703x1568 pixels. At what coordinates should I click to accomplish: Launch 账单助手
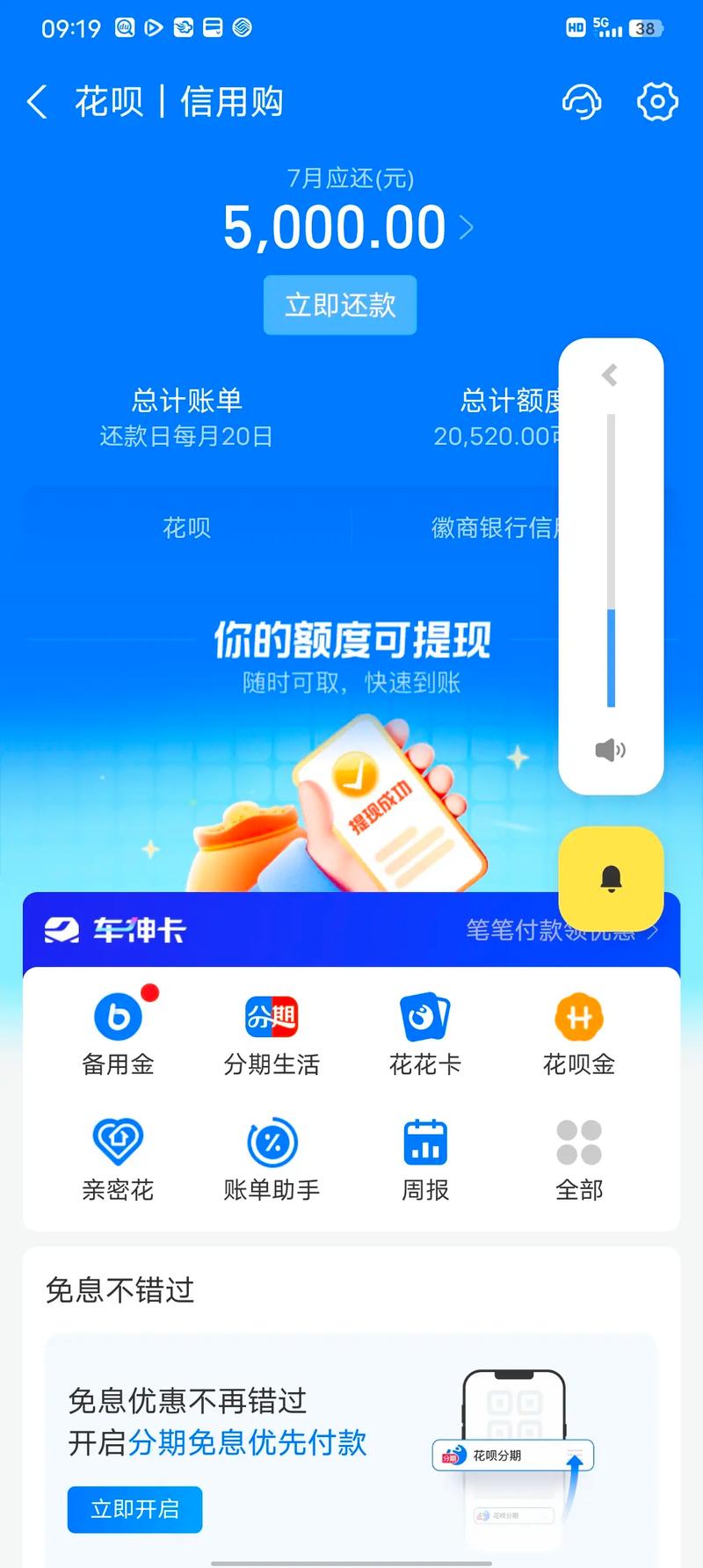coord(271,1158)
